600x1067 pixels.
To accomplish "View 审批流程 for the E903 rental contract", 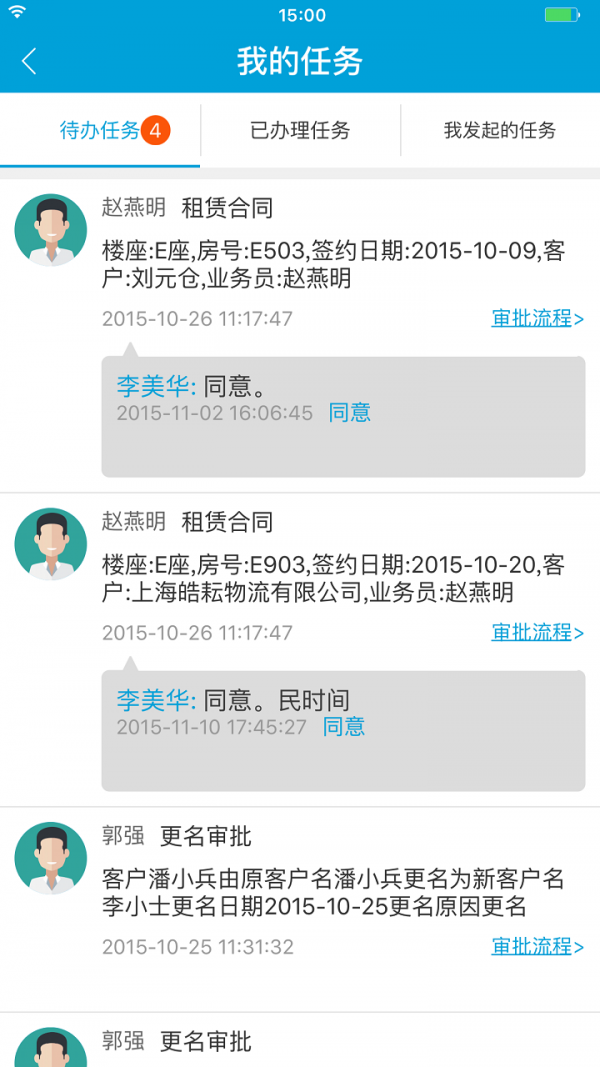I will pyautogui.click(x=537, y=633).
